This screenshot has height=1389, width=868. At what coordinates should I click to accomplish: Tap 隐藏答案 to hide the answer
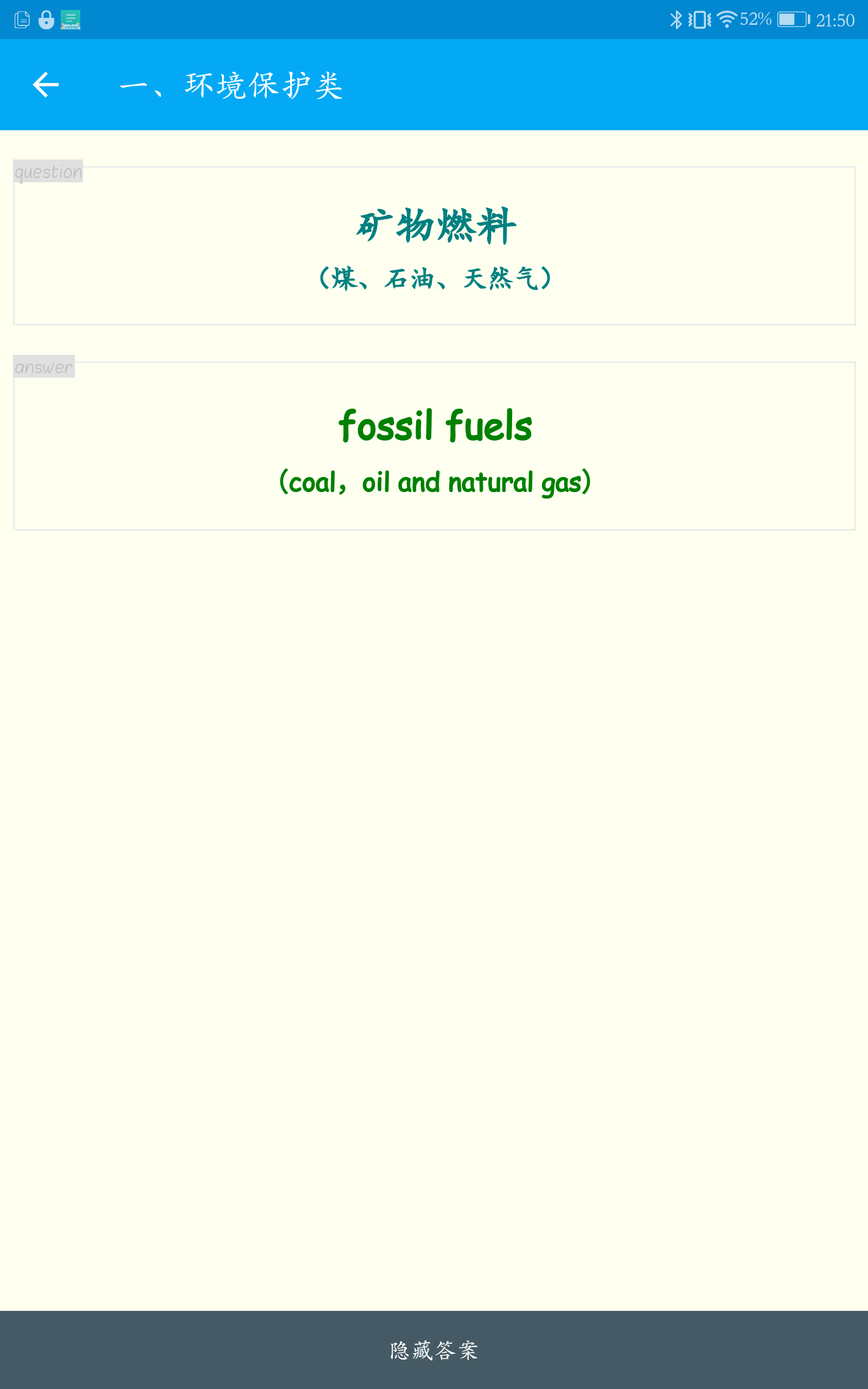(x=434, y=1350)
